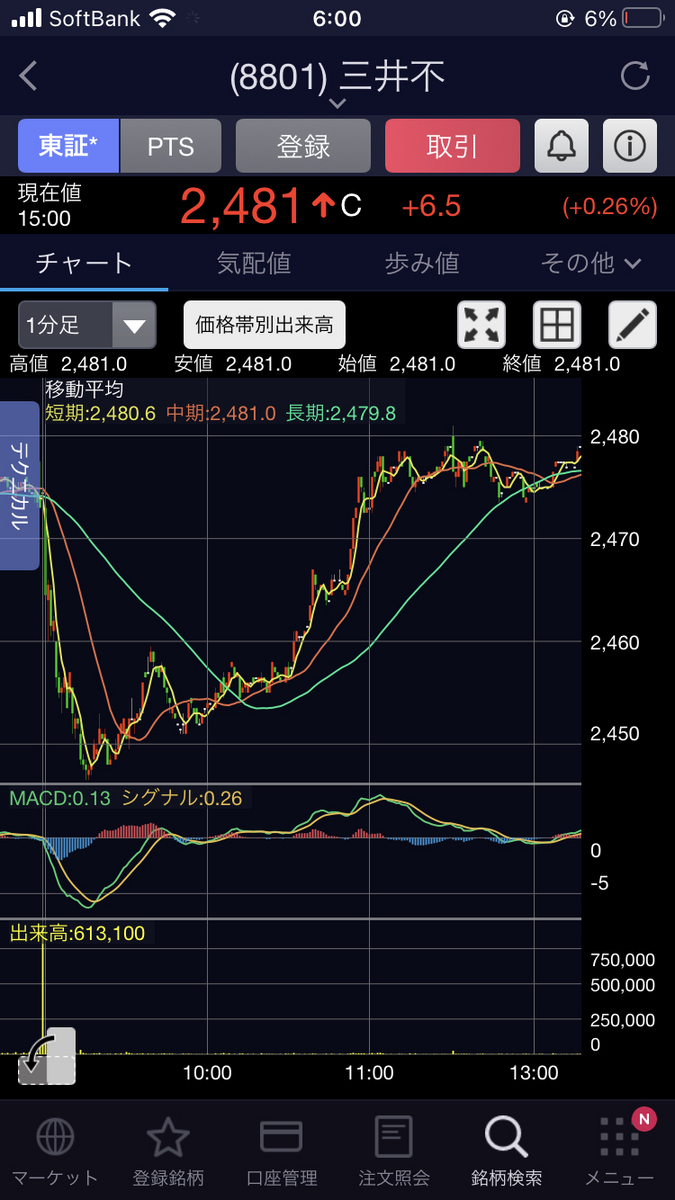Open the 注文照会 tab
This screenshot has height=1200, width=675.
(x=394, y=1151)
